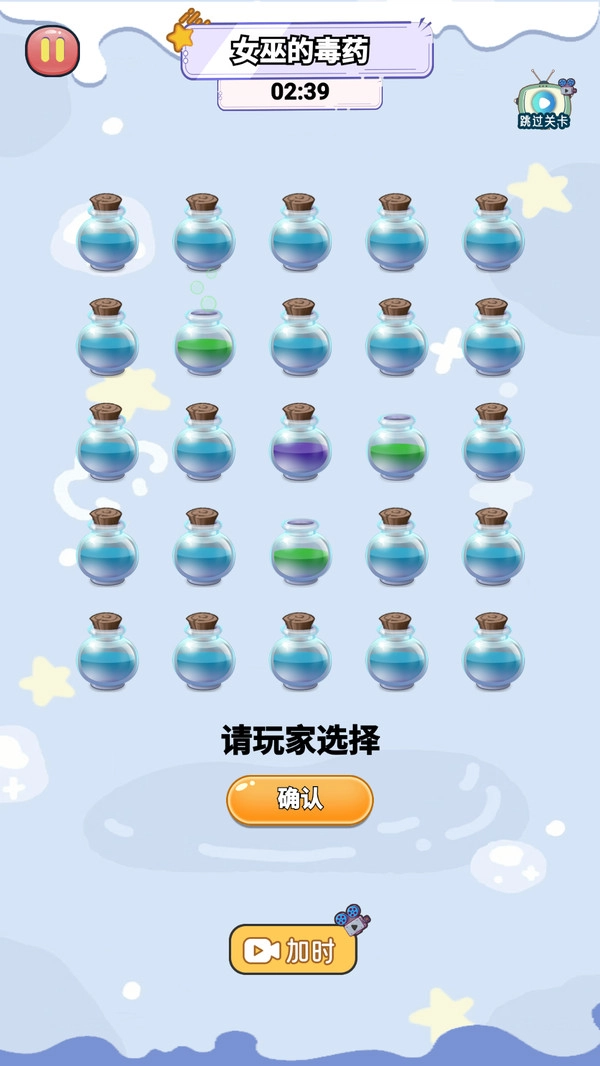Pause the game
The width and height of the screenshot is (600, 1066).
click(53, 51)
